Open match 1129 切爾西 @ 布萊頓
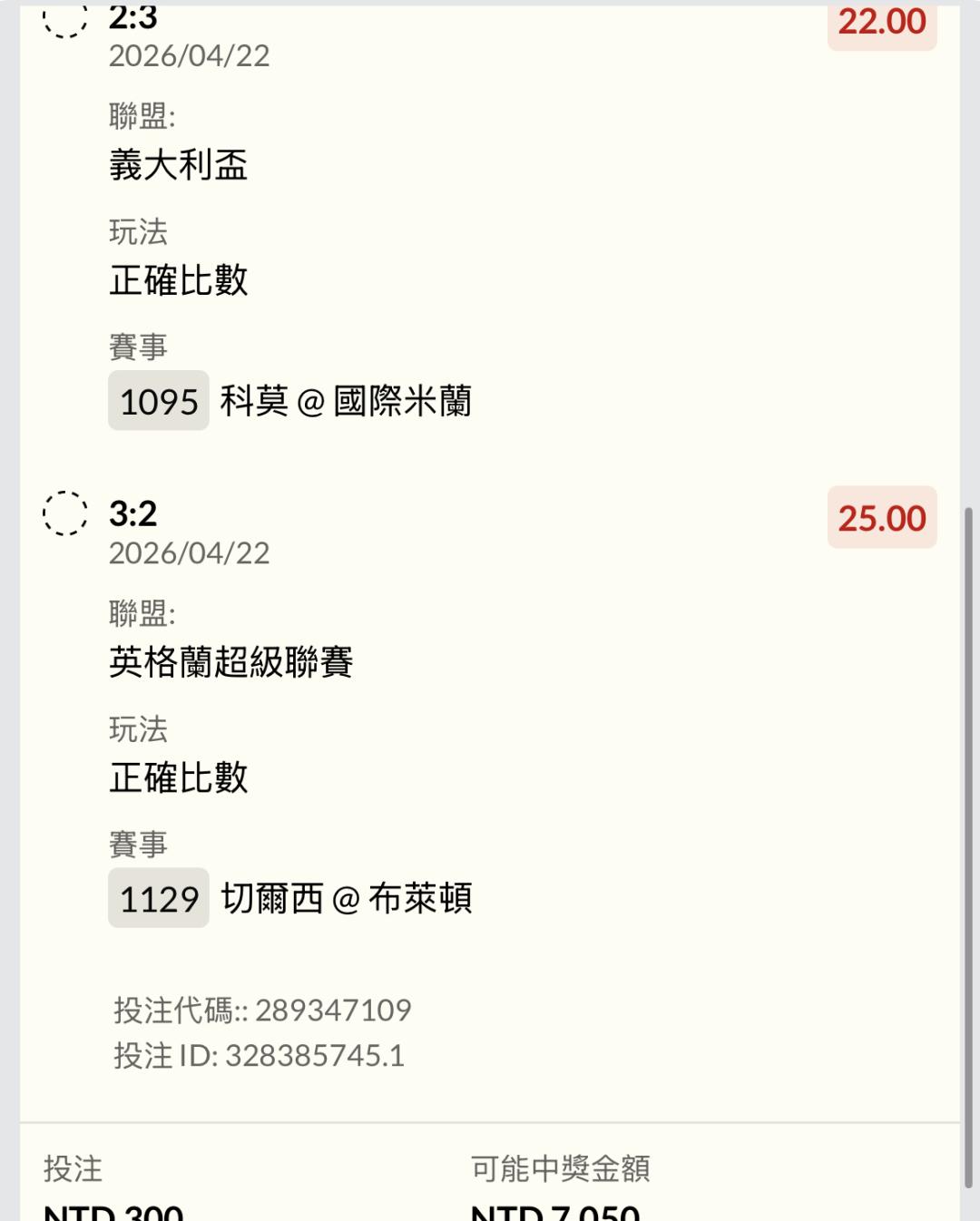The image size is (980, 1221). 290,898
